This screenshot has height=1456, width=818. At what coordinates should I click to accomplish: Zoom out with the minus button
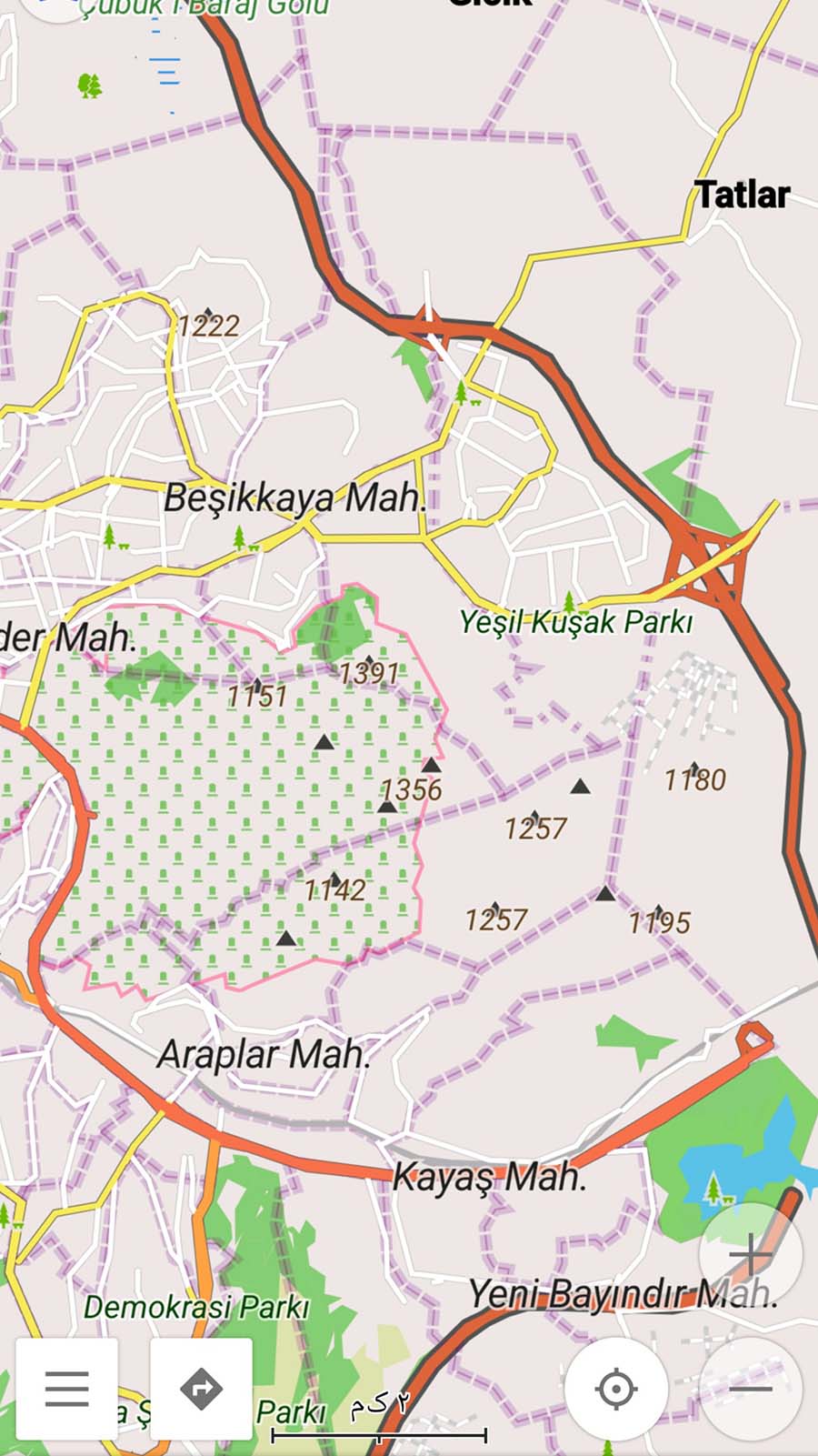[751, 1389]
